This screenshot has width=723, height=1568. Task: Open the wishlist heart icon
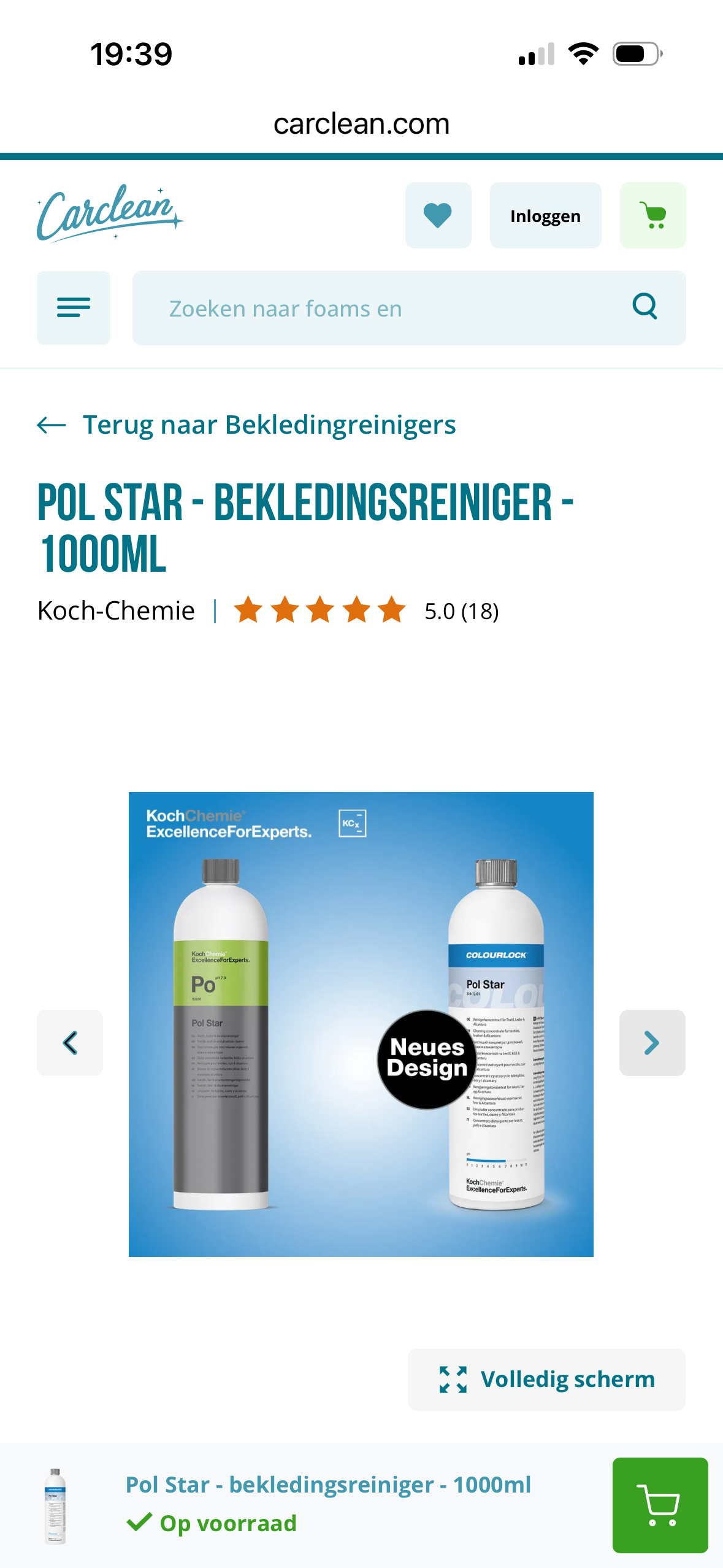point(438,215)
